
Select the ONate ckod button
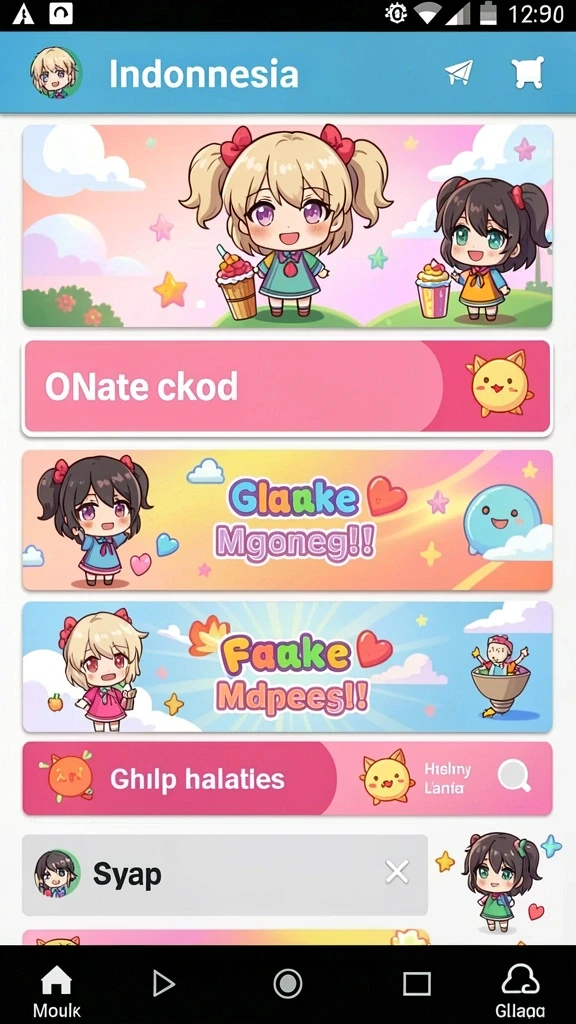287,387
